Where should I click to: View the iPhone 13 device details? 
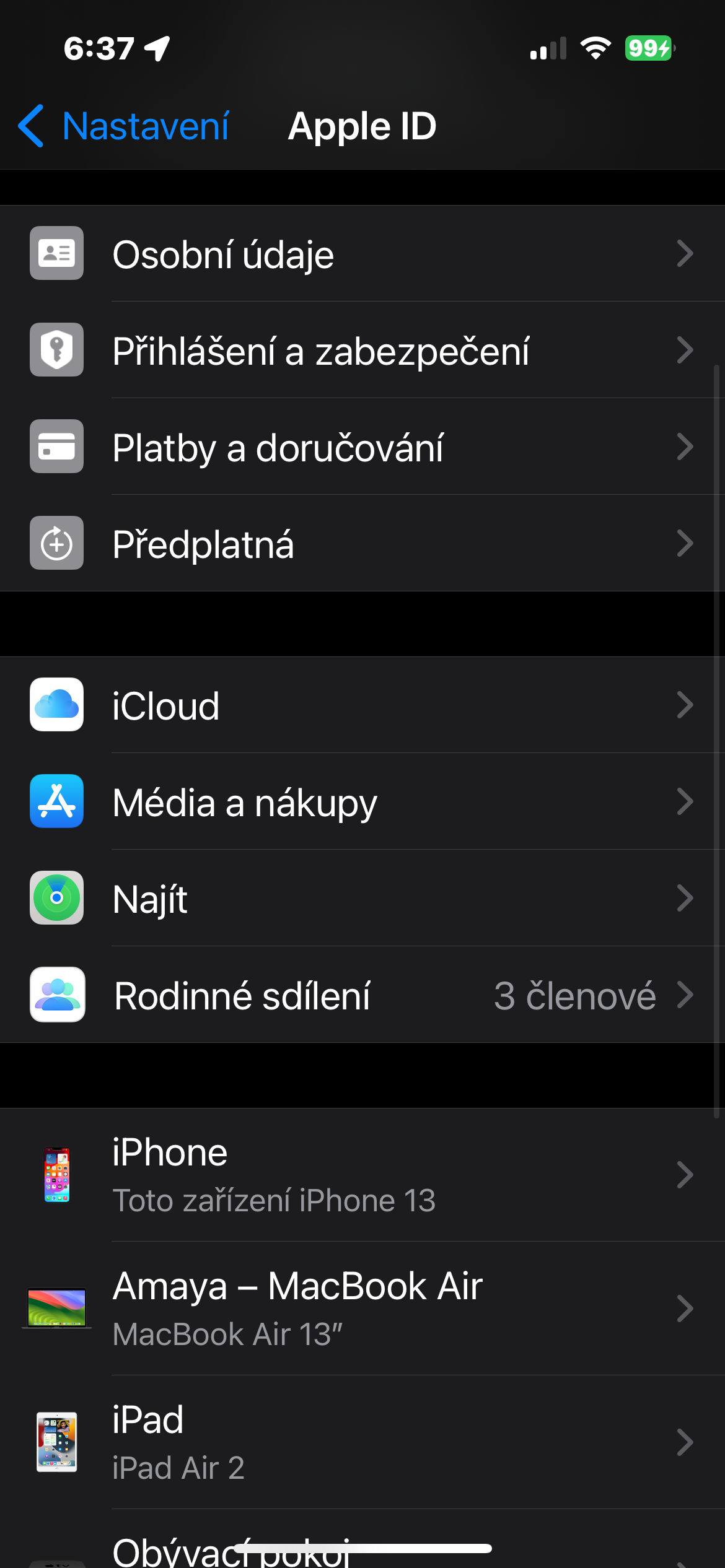[362, 1175]
